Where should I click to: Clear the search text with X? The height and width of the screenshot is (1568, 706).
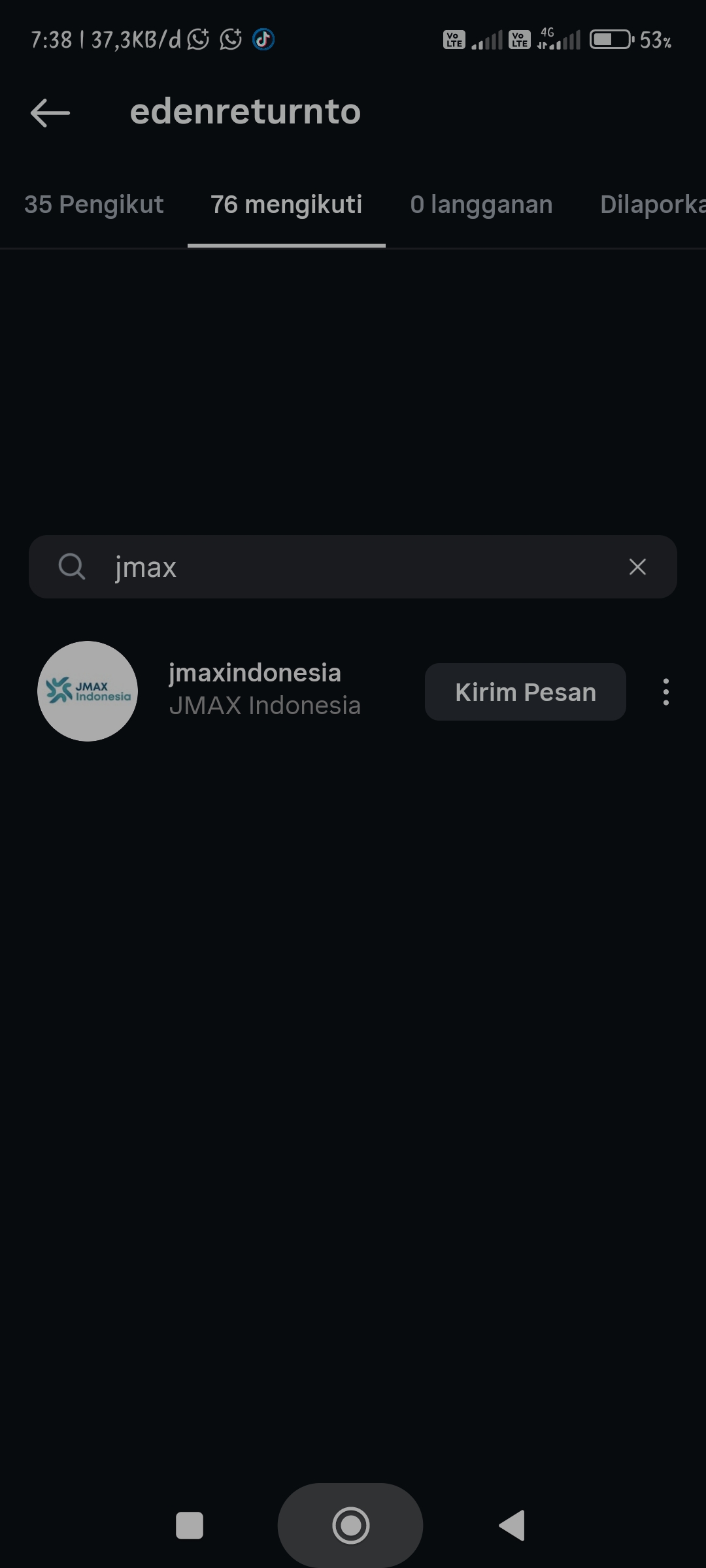click(x=637, y=567)
